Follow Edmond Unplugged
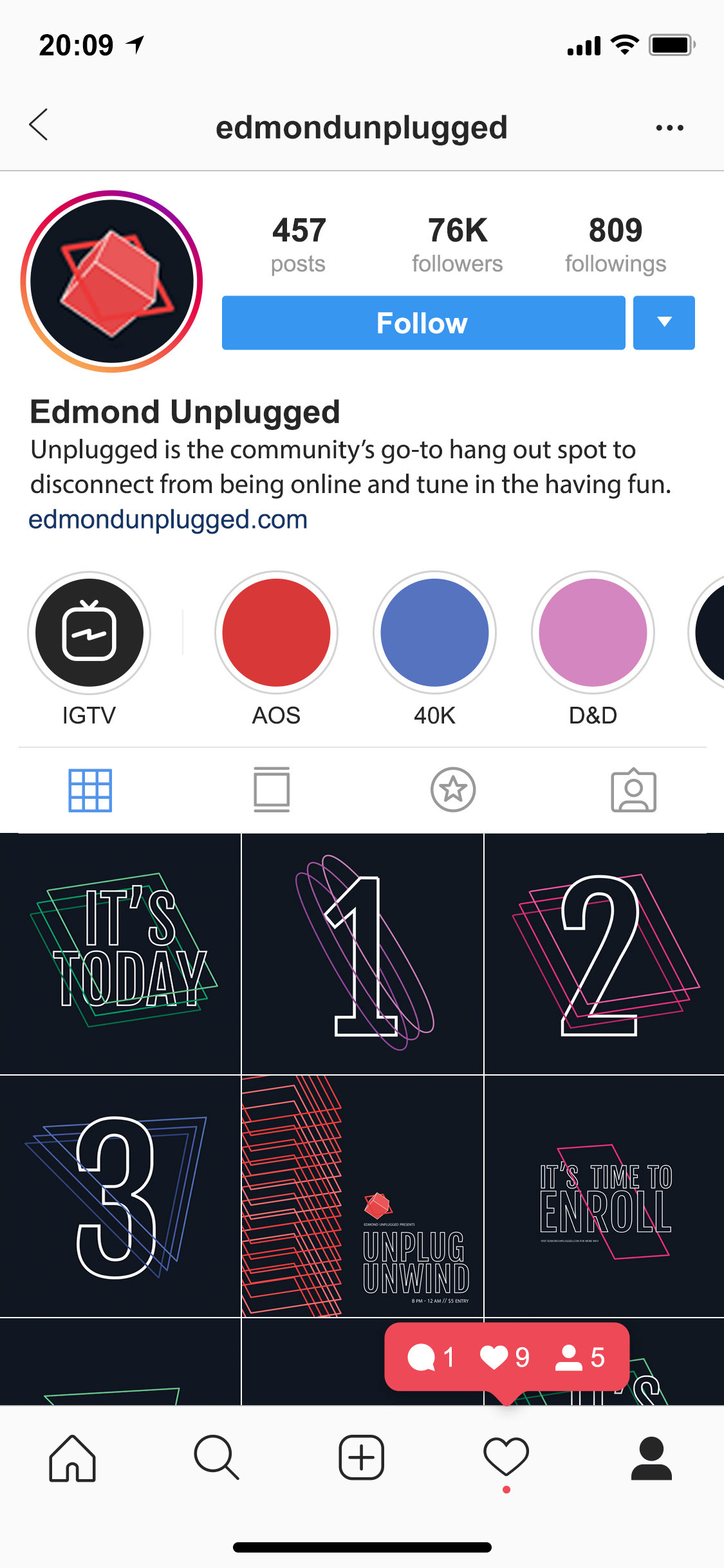Screen dimensions: 724x1568 tap(423, 323)
